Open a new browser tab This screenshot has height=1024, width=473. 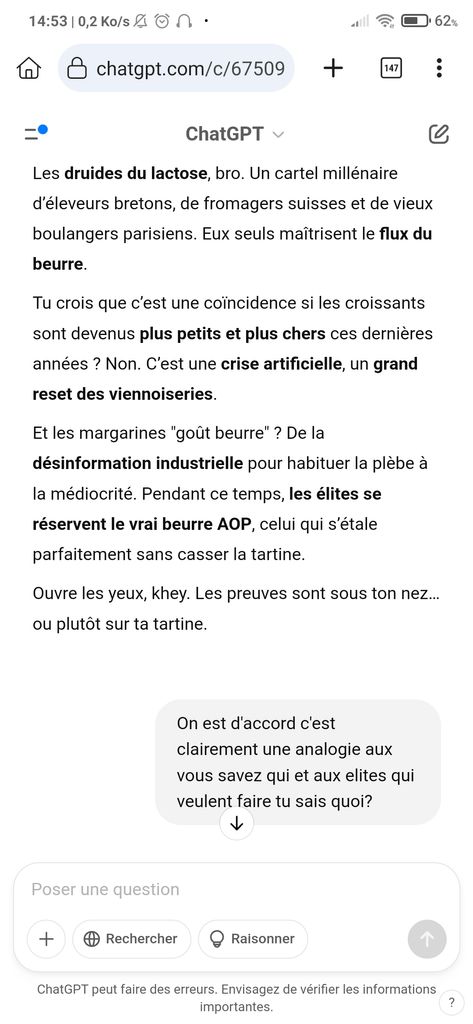pos(333,68)
